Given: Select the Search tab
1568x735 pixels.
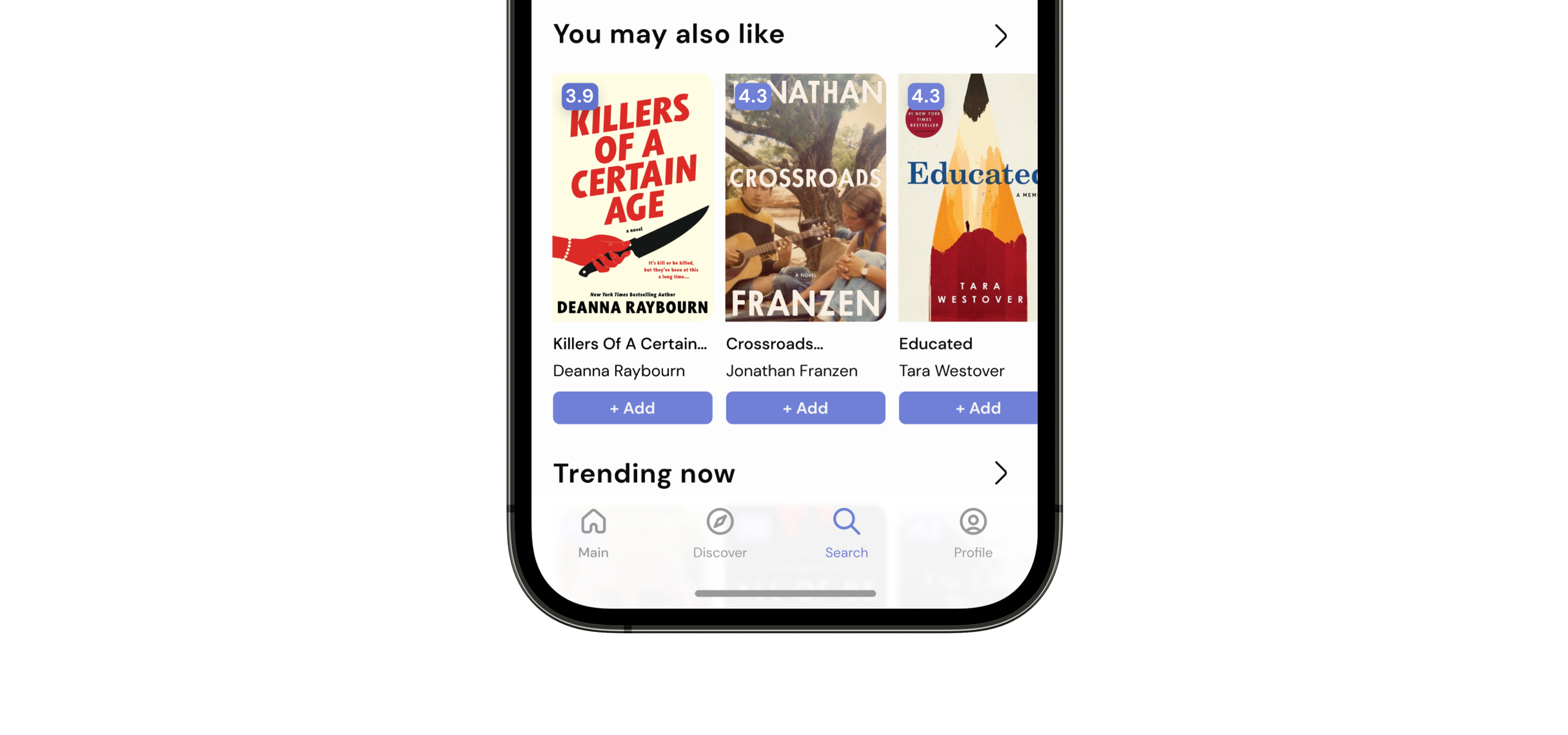Looking at the screenshot, I should tap(846, 534).
